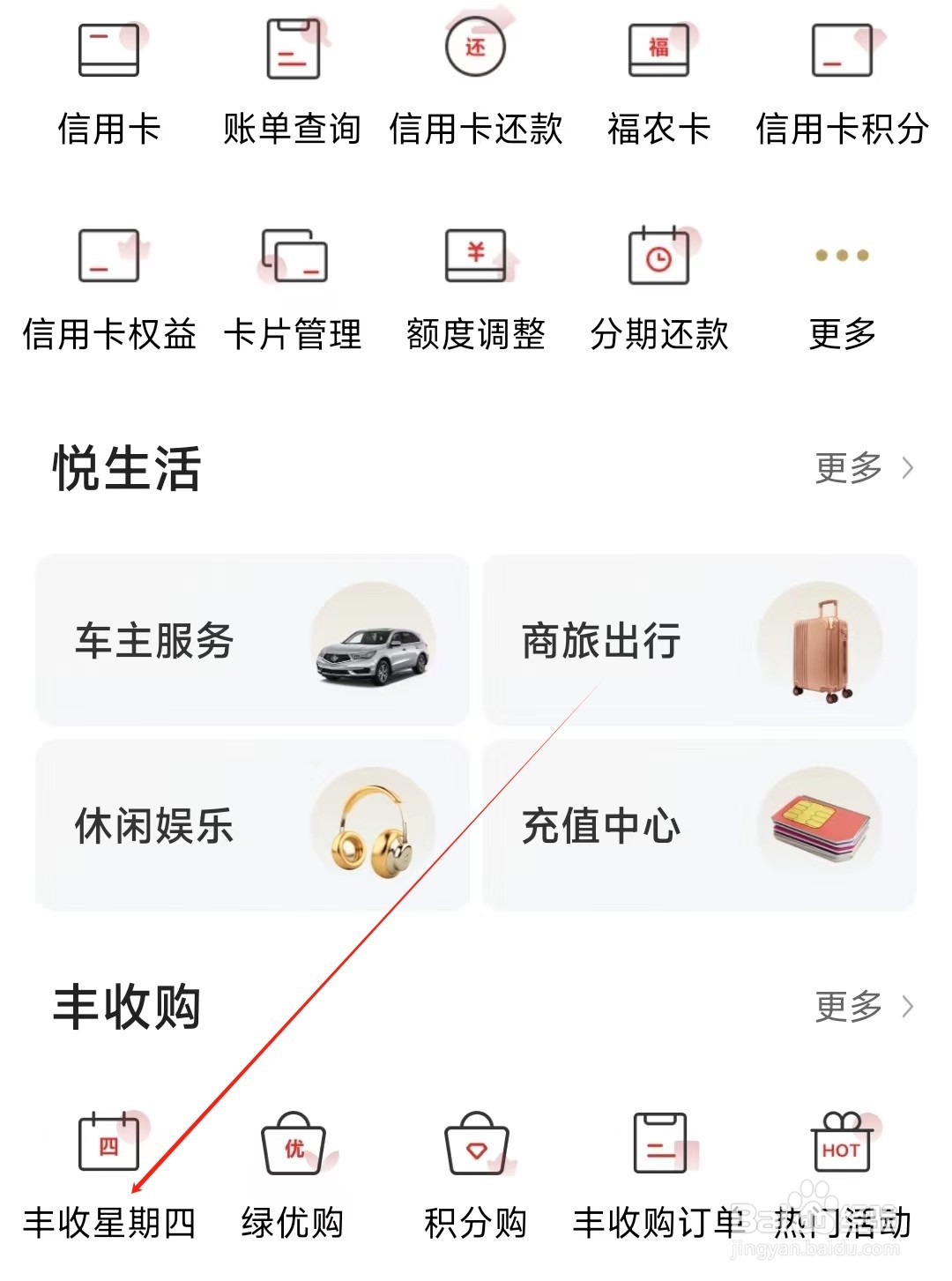The image size is (952, 1281).
Task: View 丰收购订单 orders
Action: pyautogui.click(x=658, y=1174)
